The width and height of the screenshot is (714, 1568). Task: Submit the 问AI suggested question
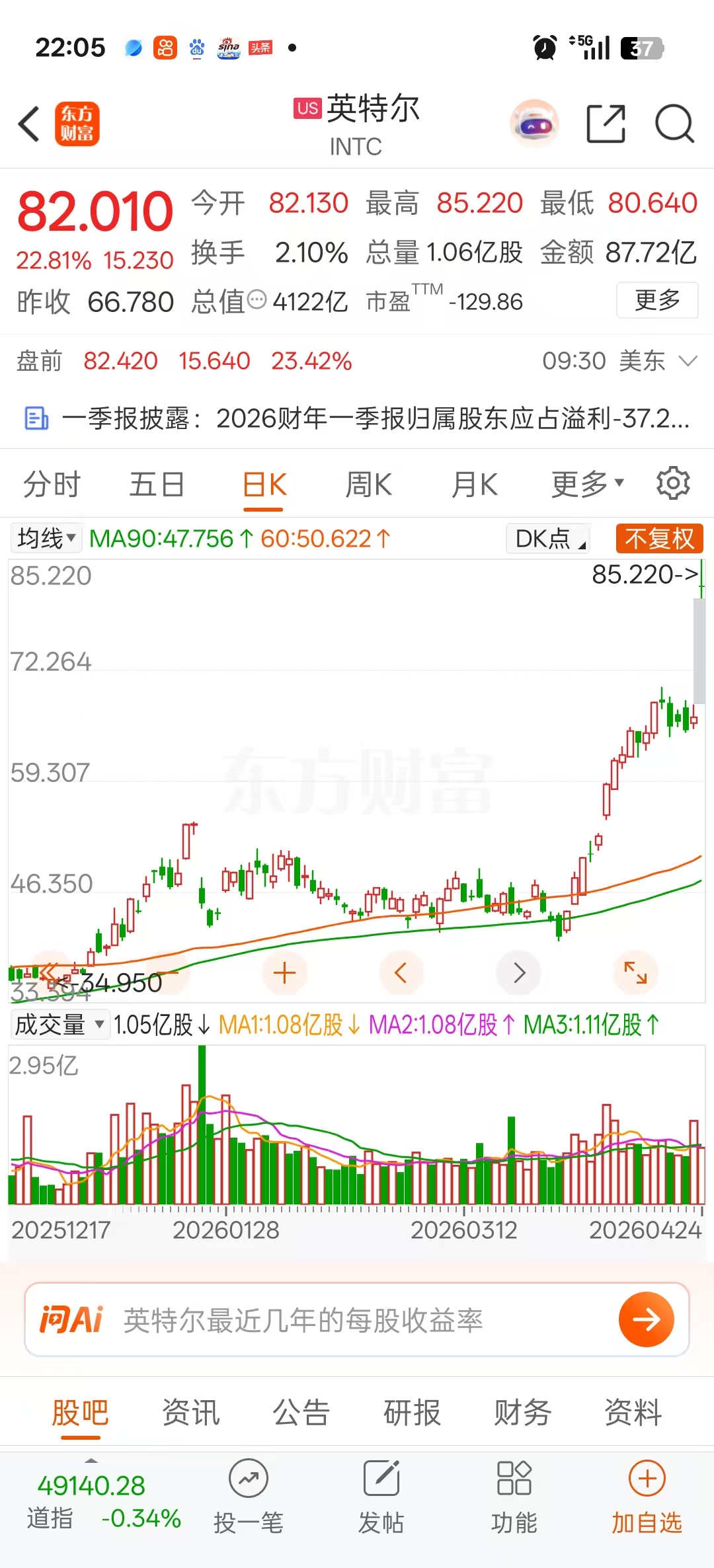pyautogui.click(x=646, y=1319)
